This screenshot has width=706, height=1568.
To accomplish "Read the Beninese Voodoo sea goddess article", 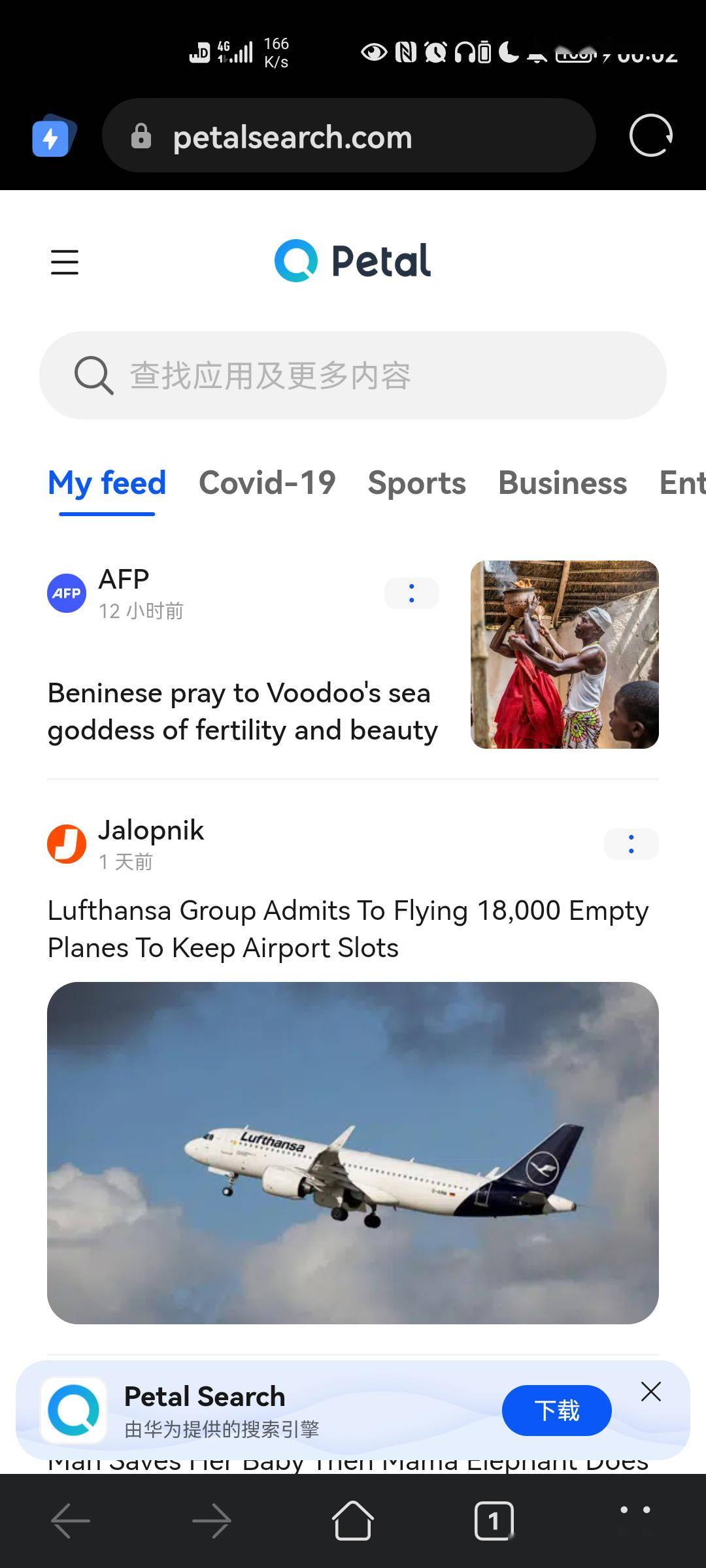I will (x=242, y=711).
